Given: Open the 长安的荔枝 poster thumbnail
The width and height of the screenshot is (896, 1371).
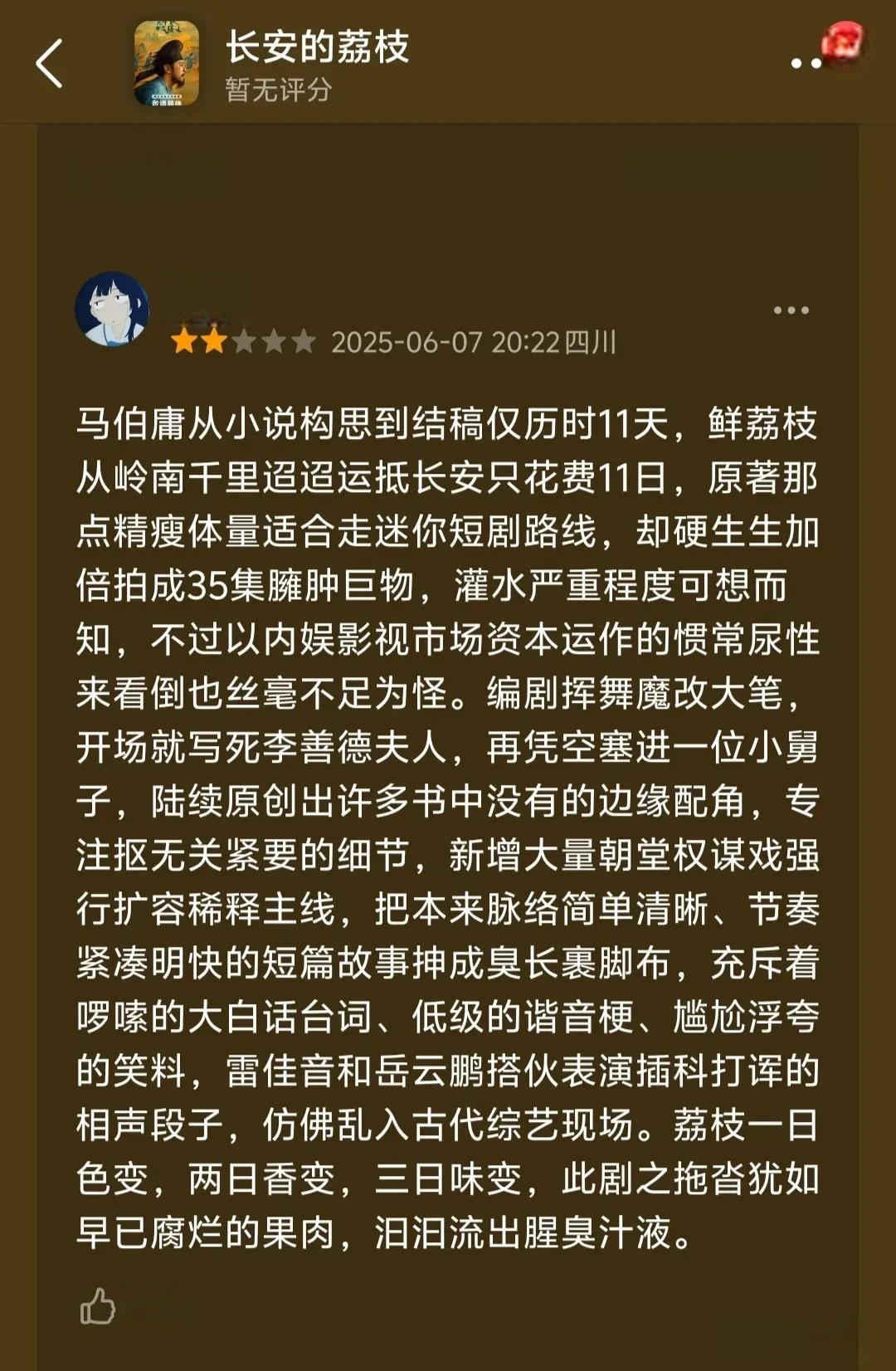Looking at the screenshot, I should (x=167, y=64).
